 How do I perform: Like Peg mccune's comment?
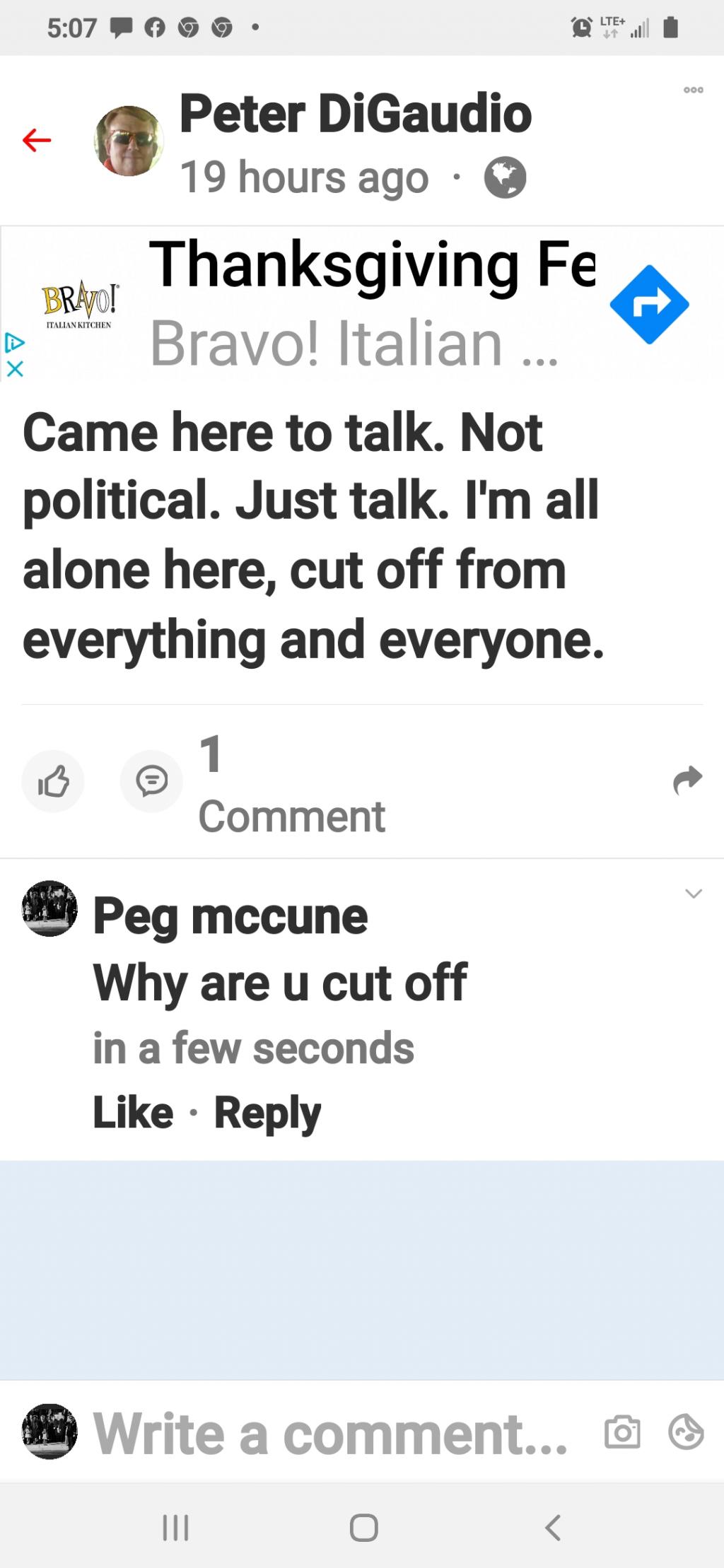click(133, 1113)
